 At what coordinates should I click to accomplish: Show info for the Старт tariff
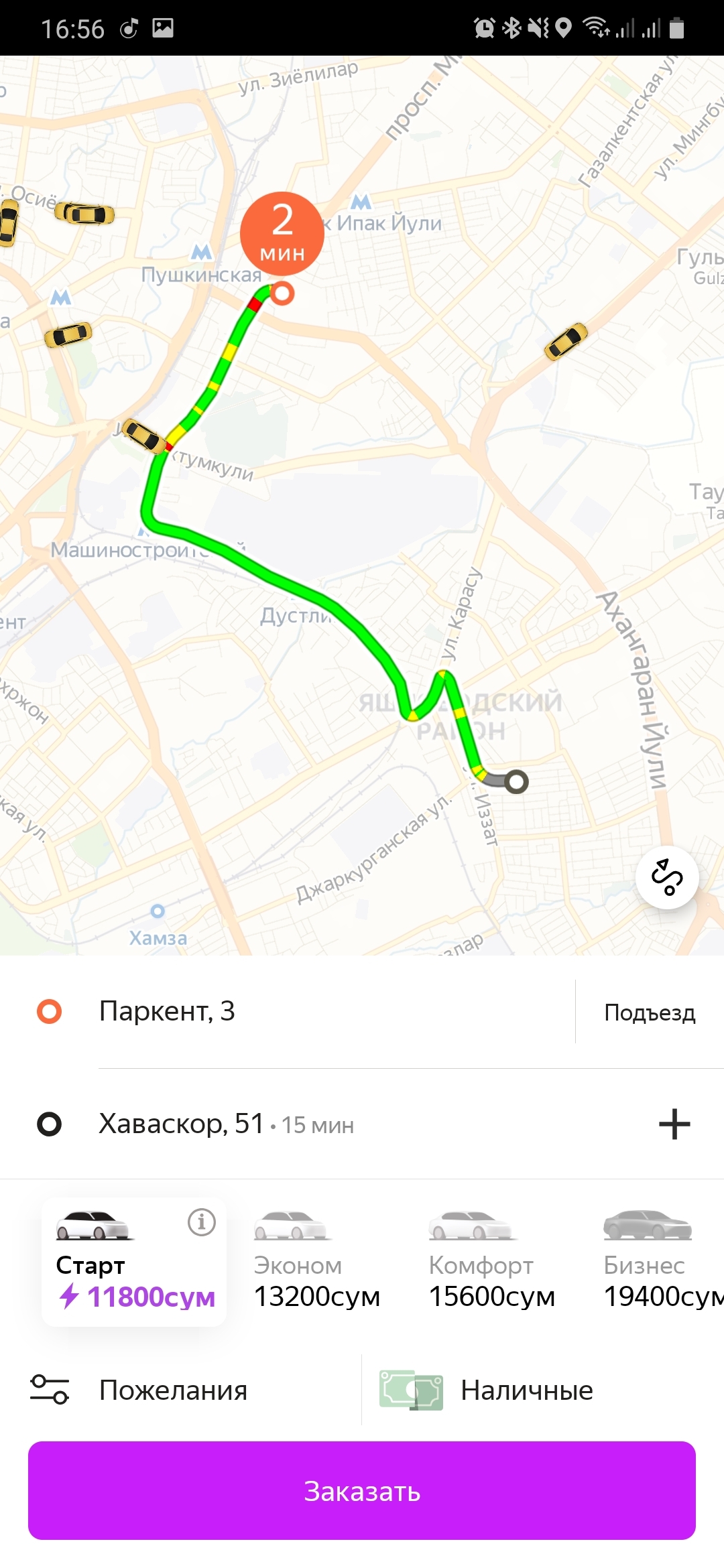[201, 1222]
